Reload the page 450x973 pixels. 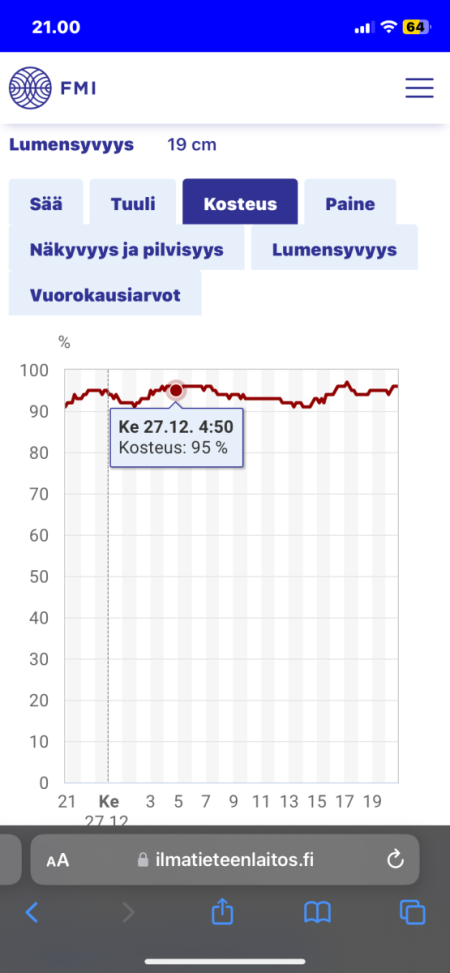[395, 859]
